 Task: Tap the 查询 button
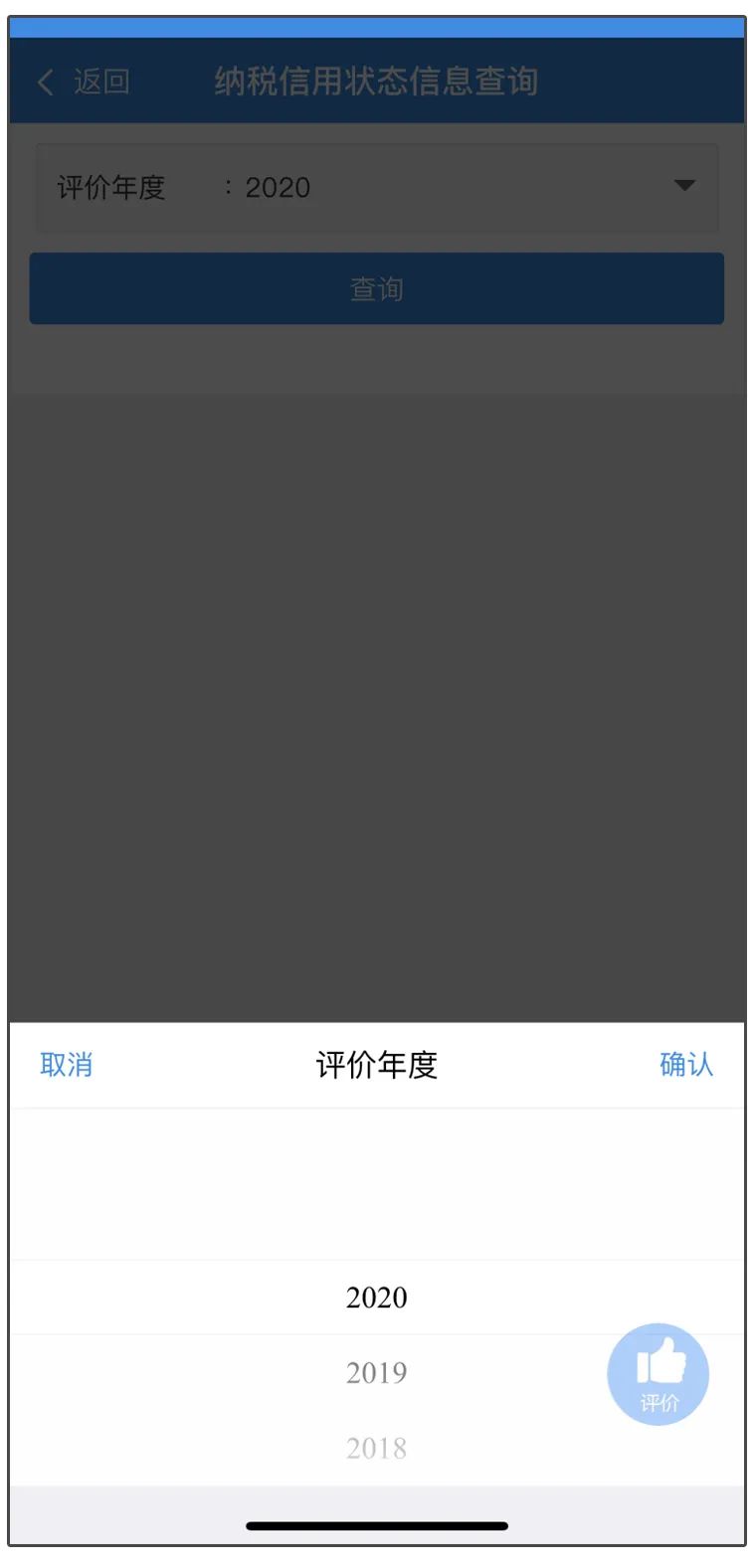pos(377,288)
